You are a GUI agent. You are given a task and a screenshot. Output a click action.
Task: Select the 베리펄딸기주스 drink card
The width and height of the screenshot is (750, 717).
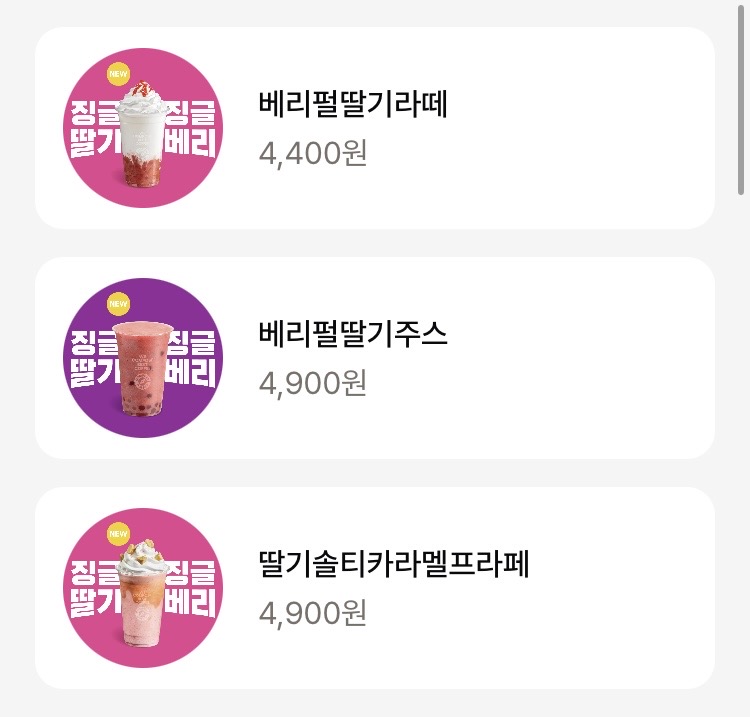[x=374, y=358]
